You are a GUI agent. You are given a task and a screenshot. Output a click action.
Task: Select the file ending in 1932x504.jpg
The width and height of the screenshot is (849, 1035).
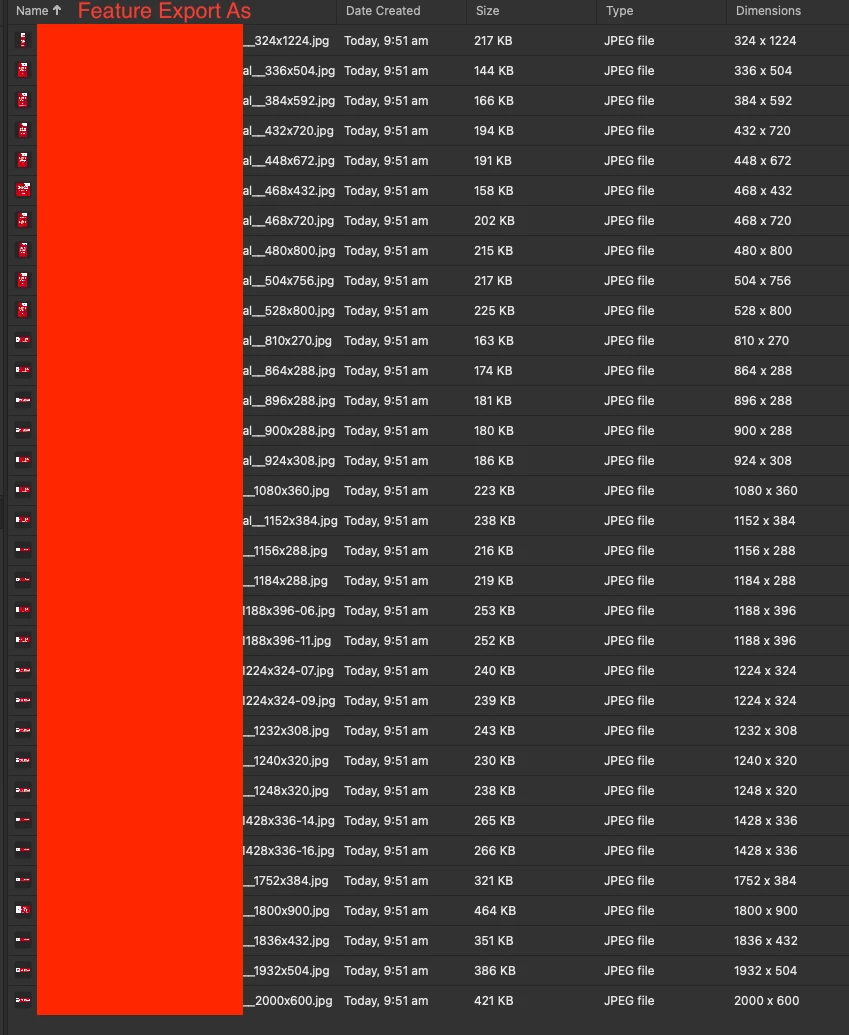[291, 971]
